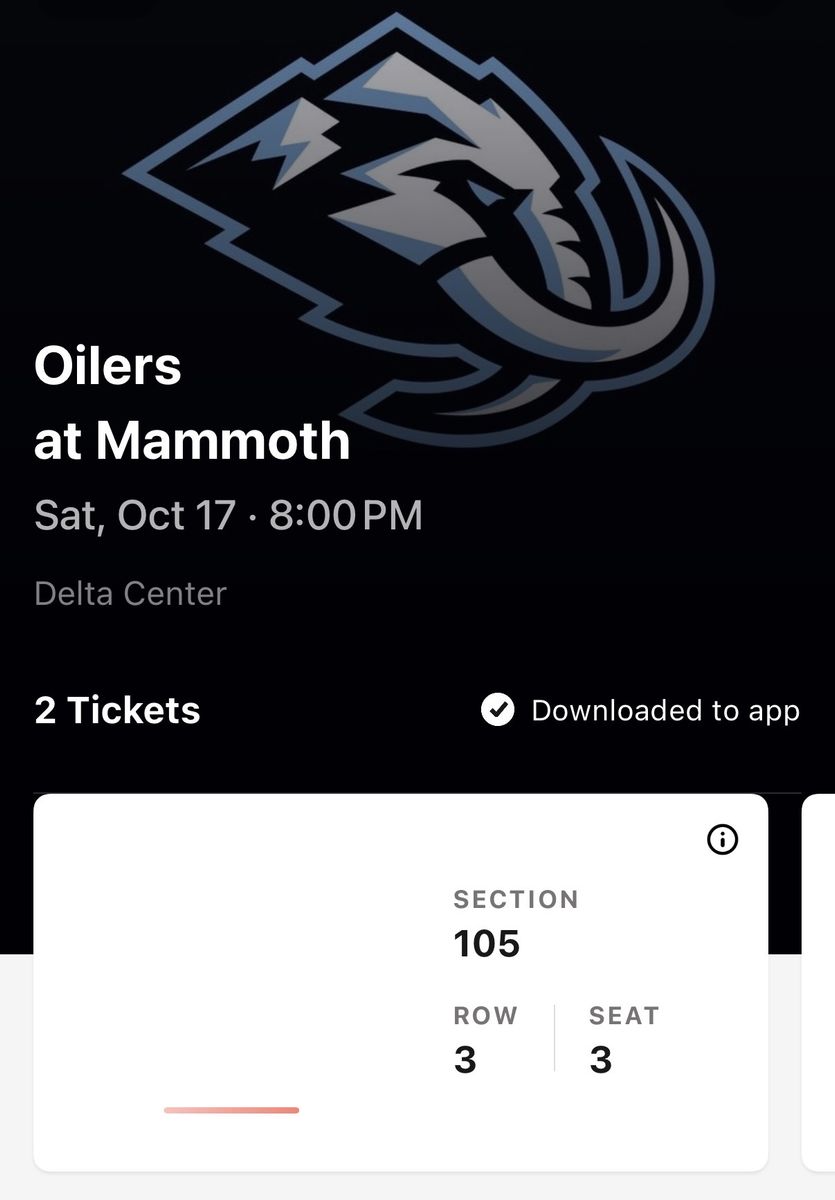Open the Section 105 Row 3 ticket card

click(401, 982)
